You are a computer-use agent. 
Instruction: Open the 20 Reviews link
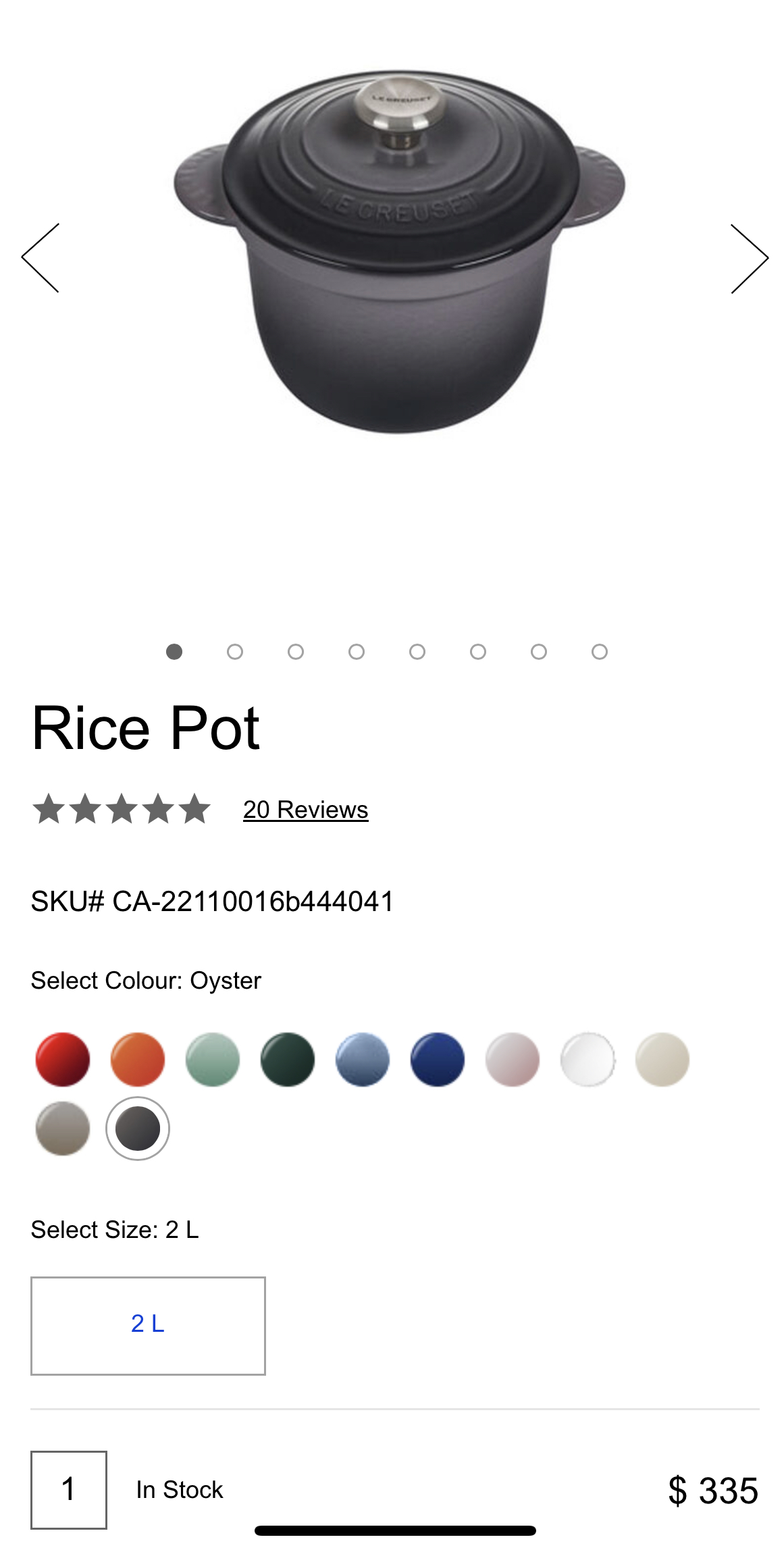[x=305, y=809]
